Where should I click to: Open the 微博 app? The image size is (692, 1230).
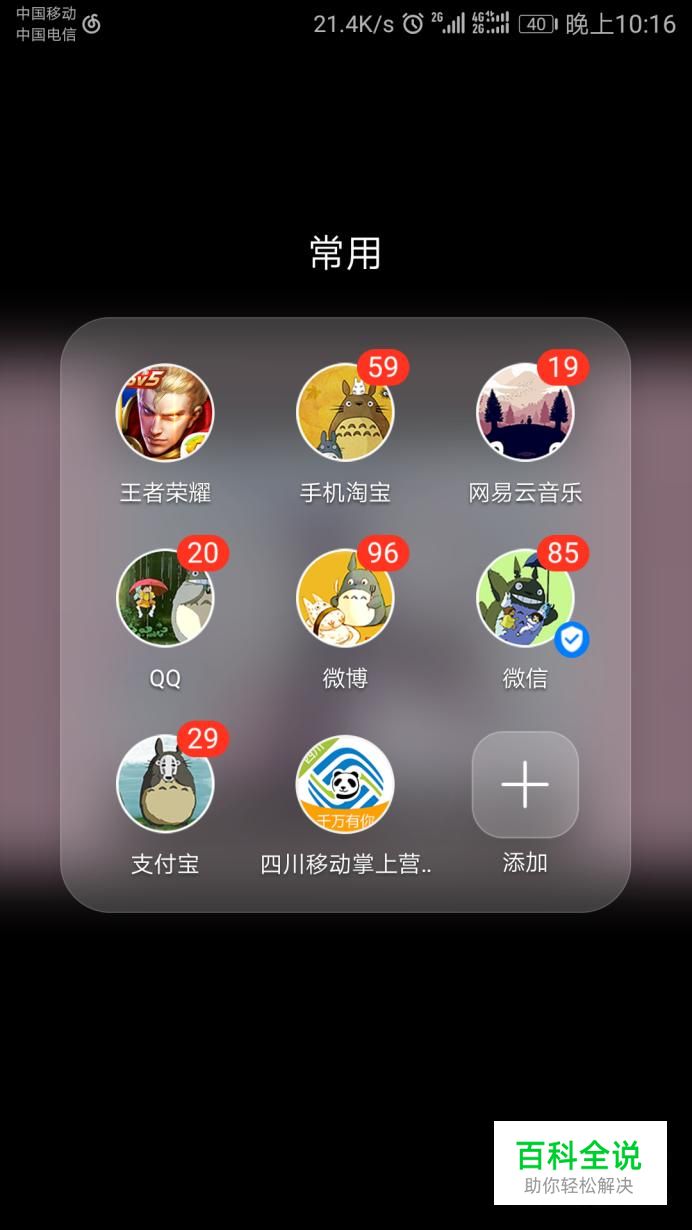coord(345,598)
